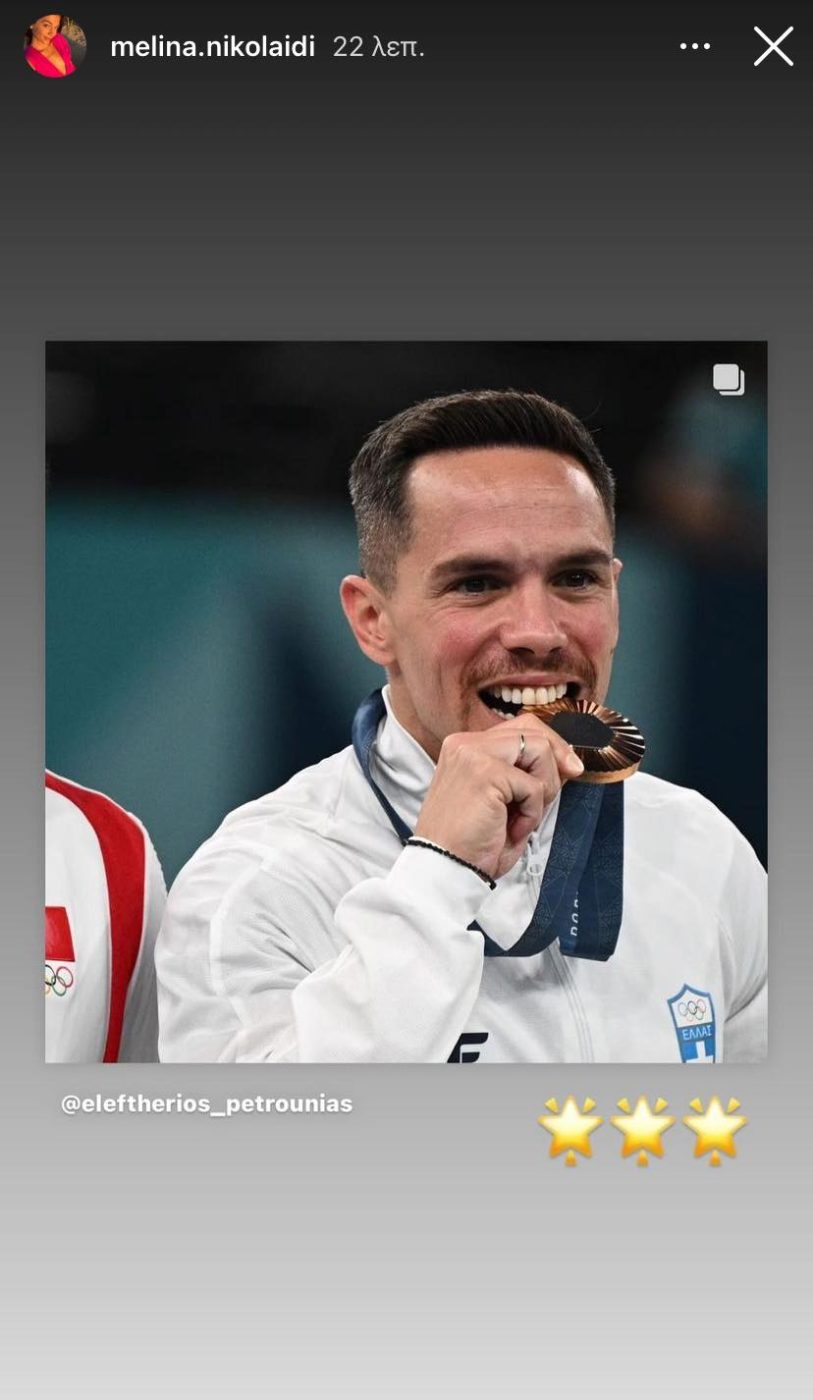Viewport: 813px width, 1400px height.
Task: Close the story viewer
Action: (773, 46)
